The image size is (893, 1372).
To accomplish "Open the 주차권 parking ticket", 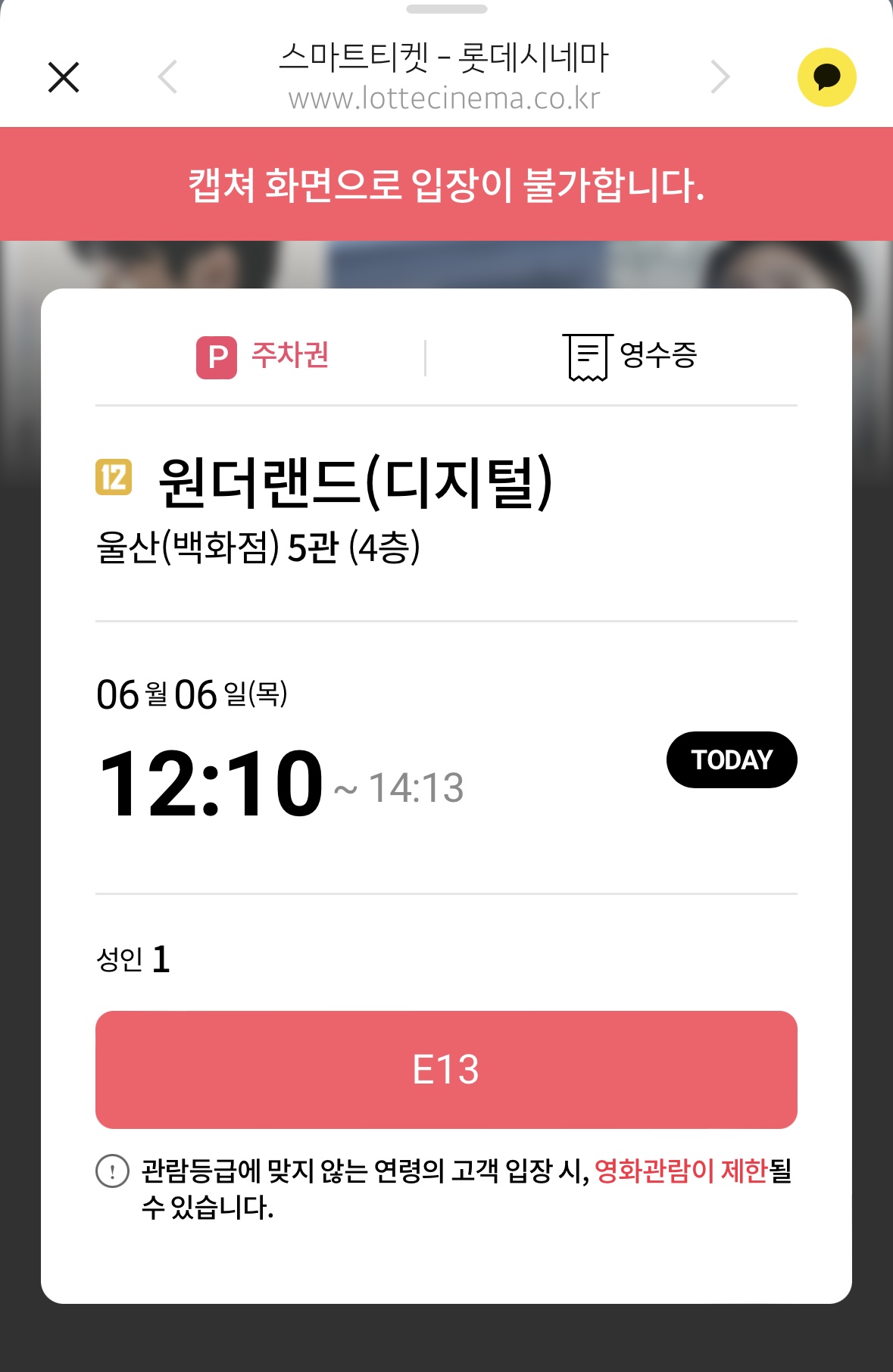I will pos(262,357).
